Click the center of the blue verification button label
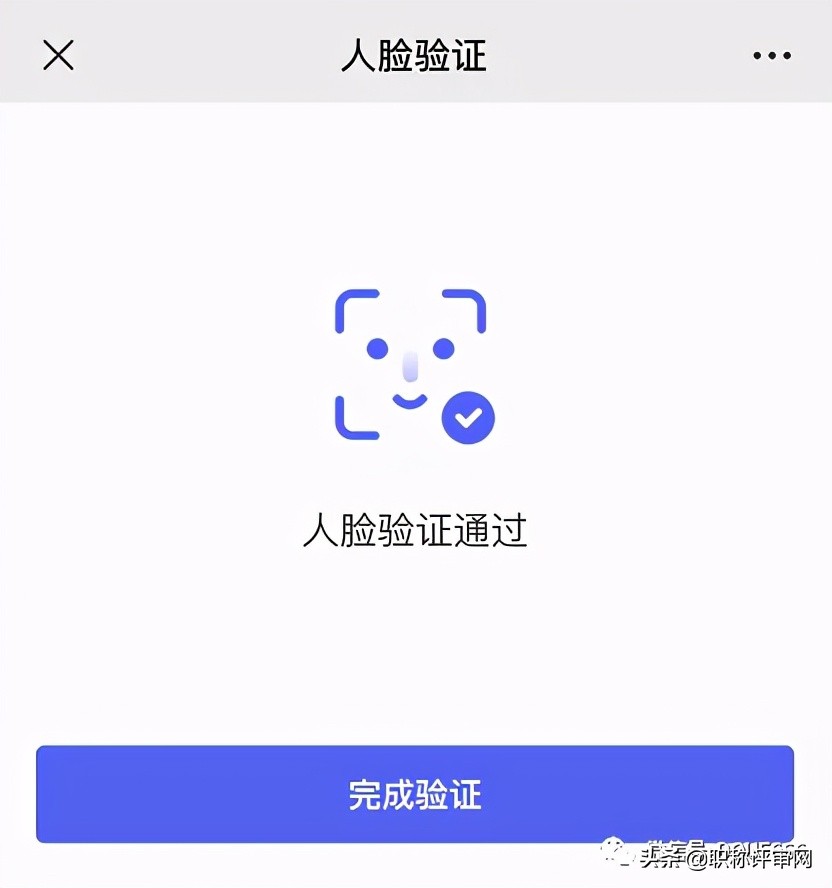Viewport: 832px width, 888px height. [416, 793]
